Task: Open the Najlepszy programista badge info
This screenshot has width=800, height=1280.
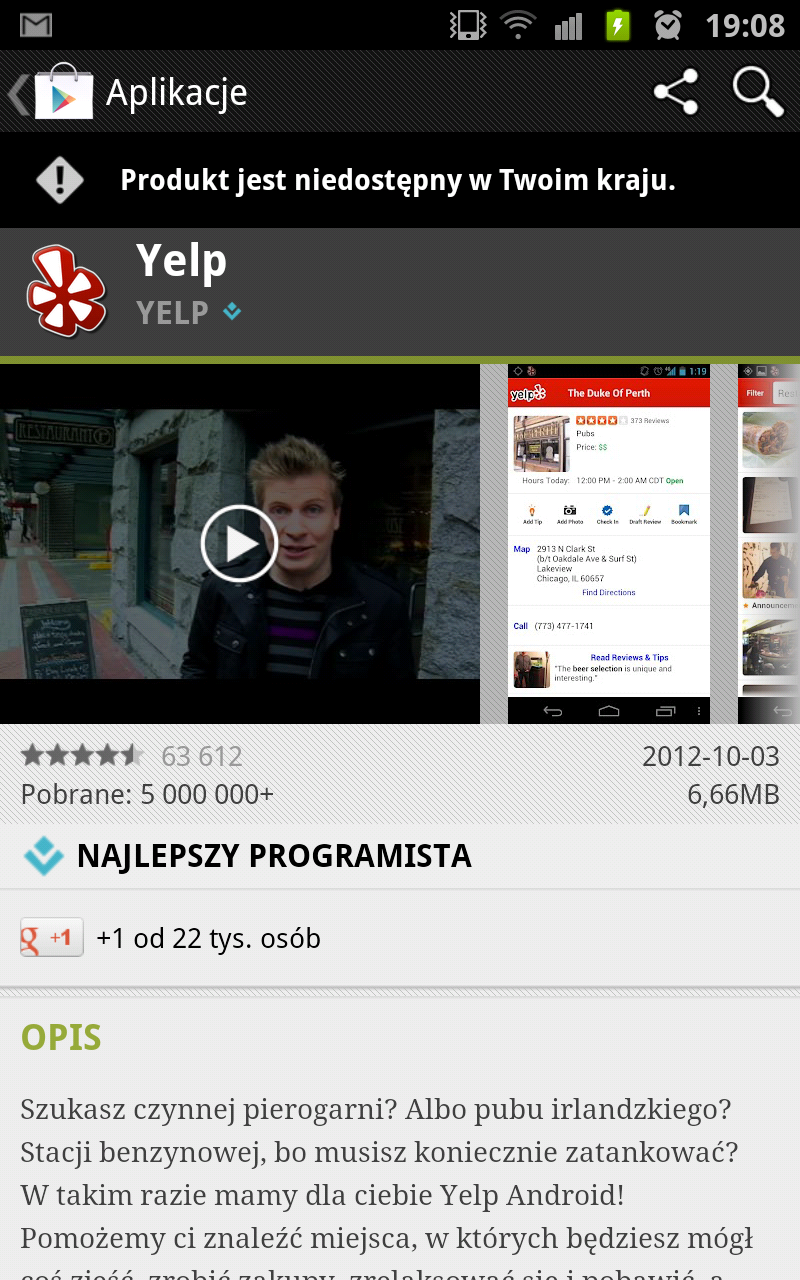Action: tap(400, 856)
